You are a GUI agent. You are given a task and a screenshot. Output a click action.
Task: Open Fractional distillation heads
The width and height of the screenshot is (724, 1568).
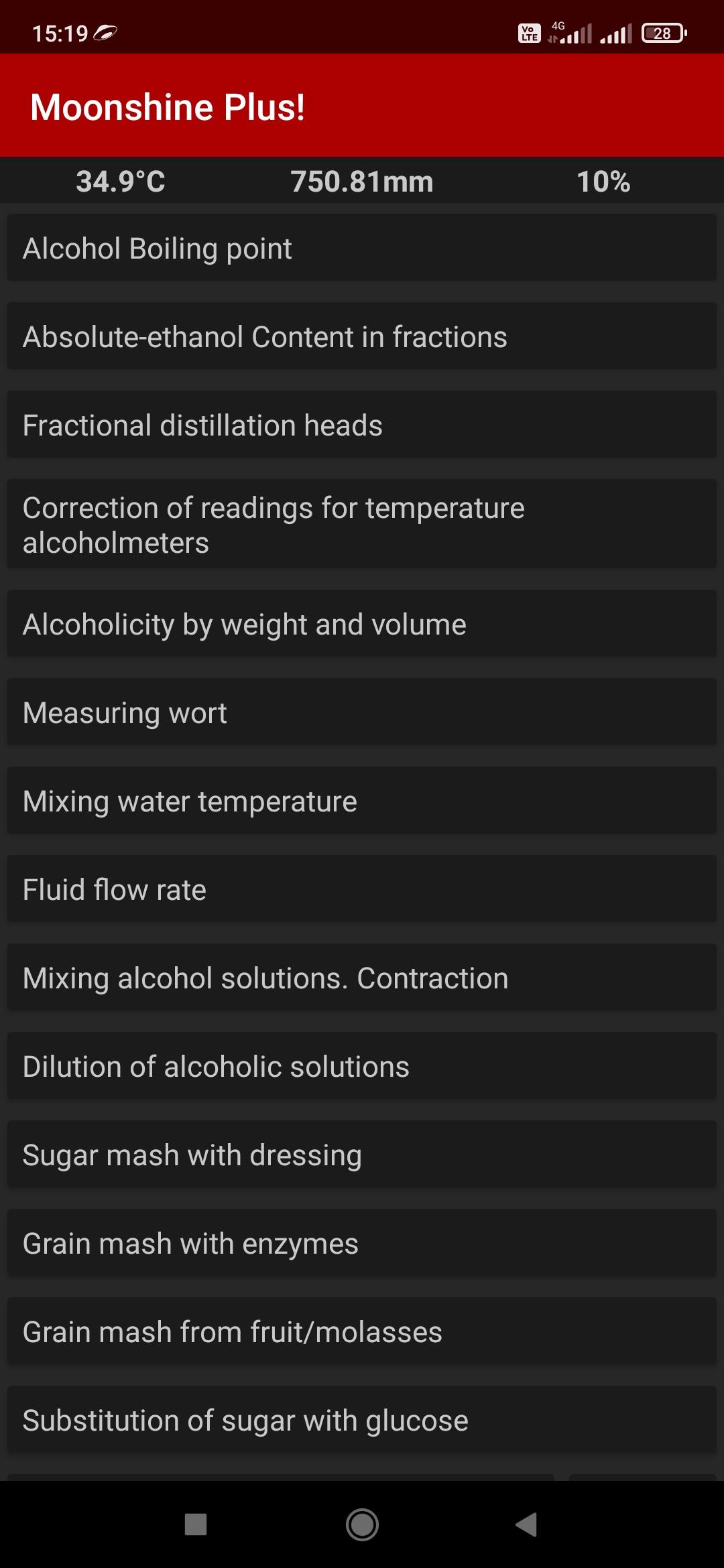362,425
